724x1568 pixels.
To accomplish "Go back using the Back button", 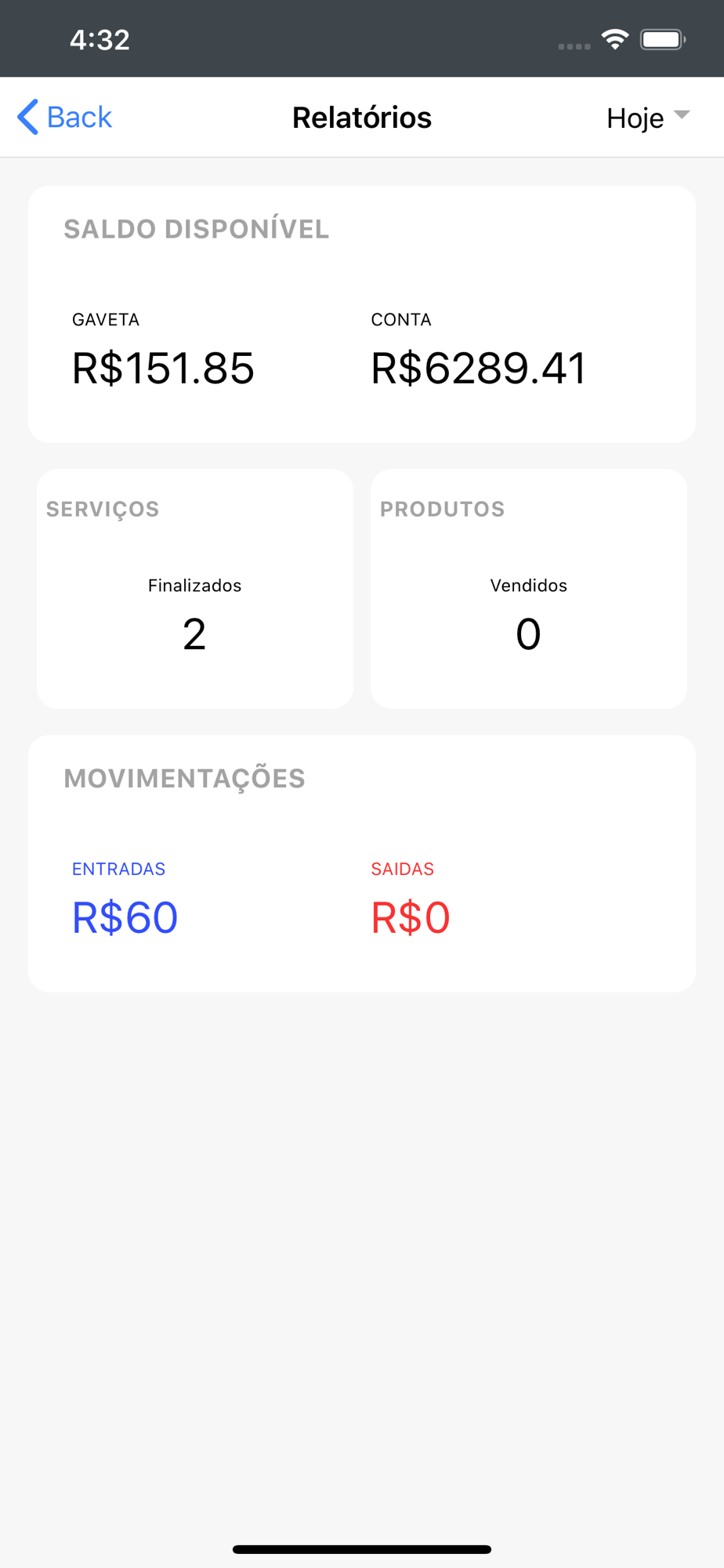I will [x=65, y=118].
